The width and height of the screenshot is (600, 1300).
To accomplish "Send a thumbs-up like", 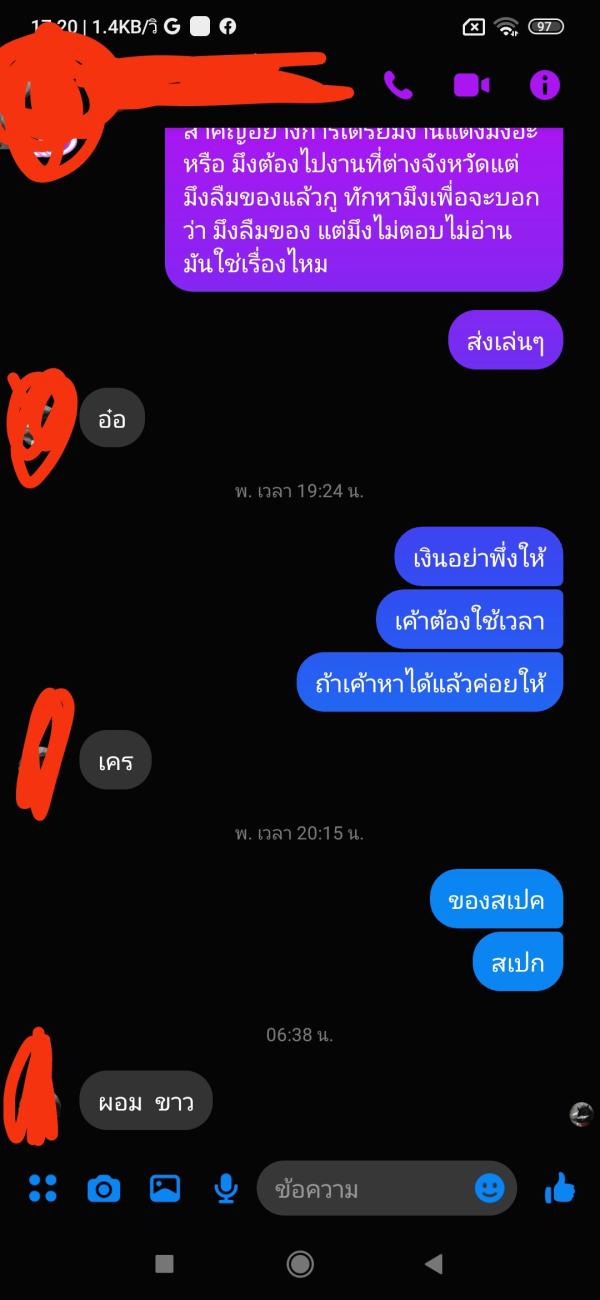I will [560, 1188].
